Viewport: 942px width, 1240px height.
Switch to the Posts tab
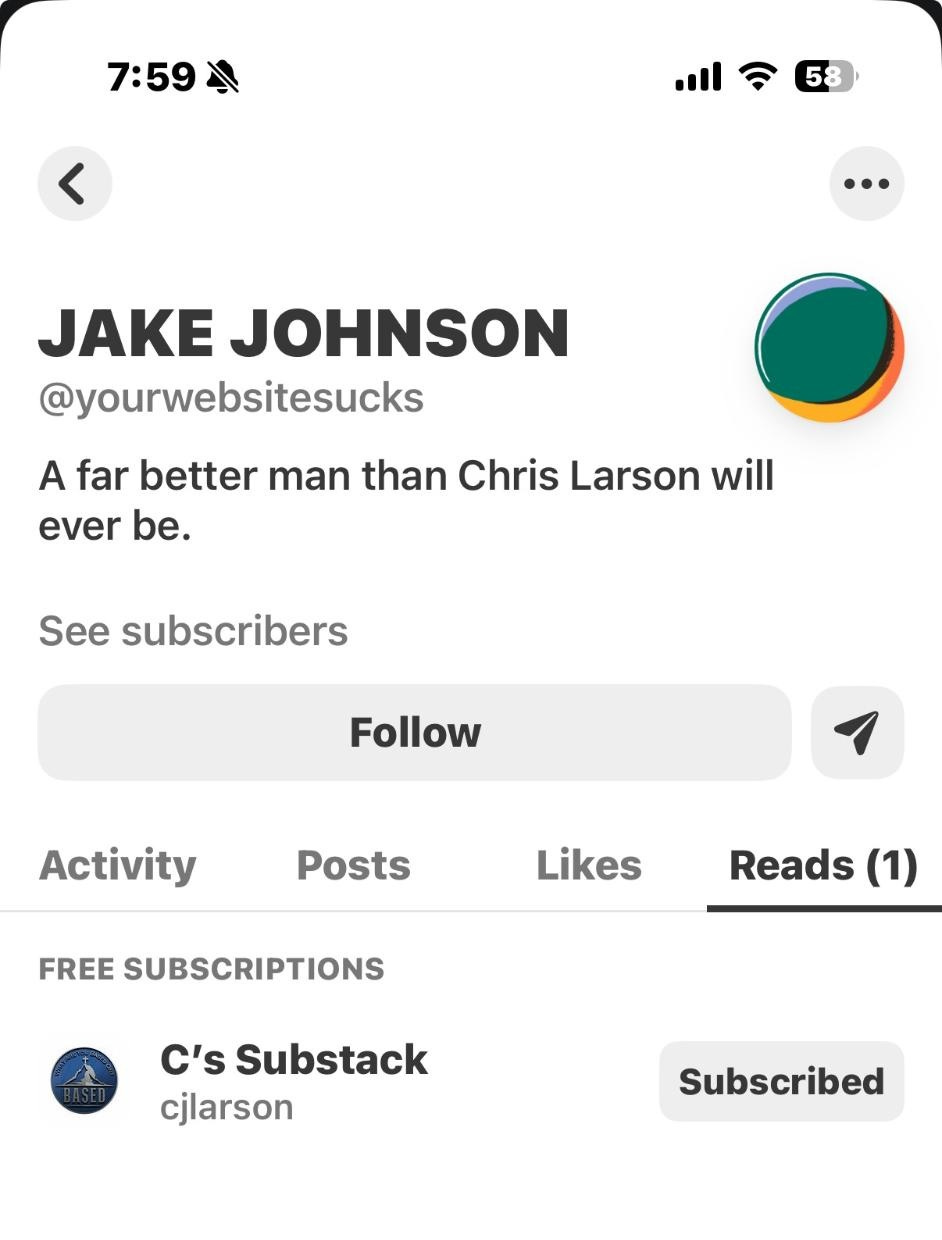tap(353, 865)
